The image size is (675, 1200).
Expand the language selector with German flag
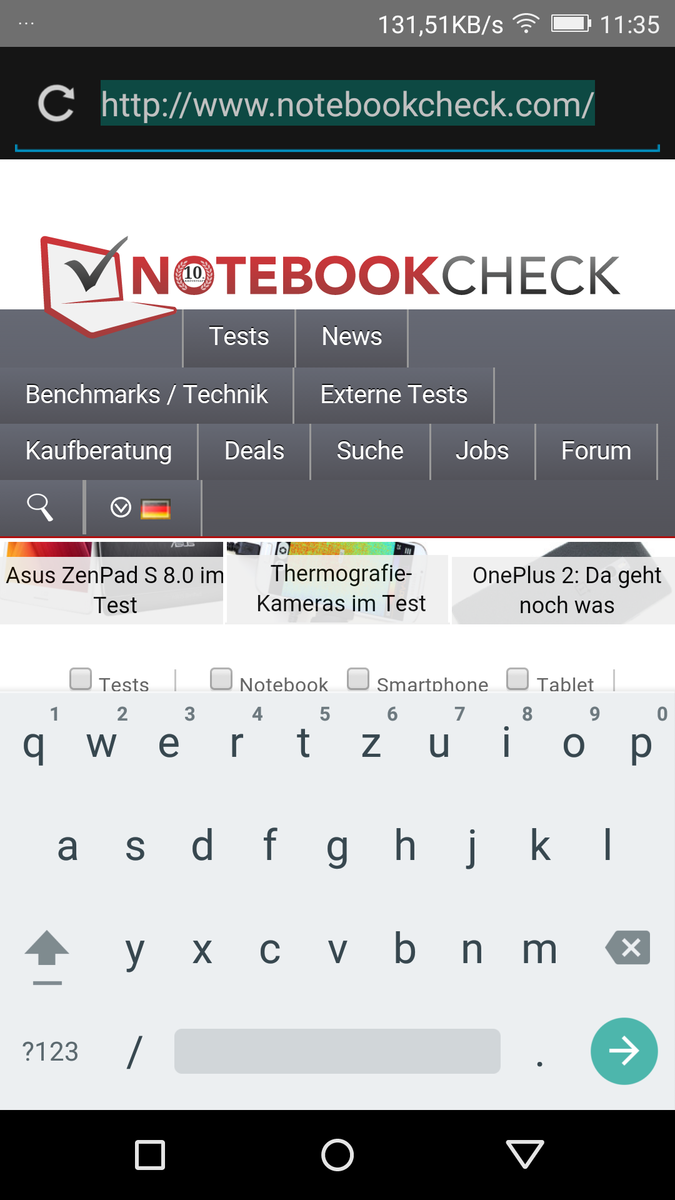click(142, 508)
